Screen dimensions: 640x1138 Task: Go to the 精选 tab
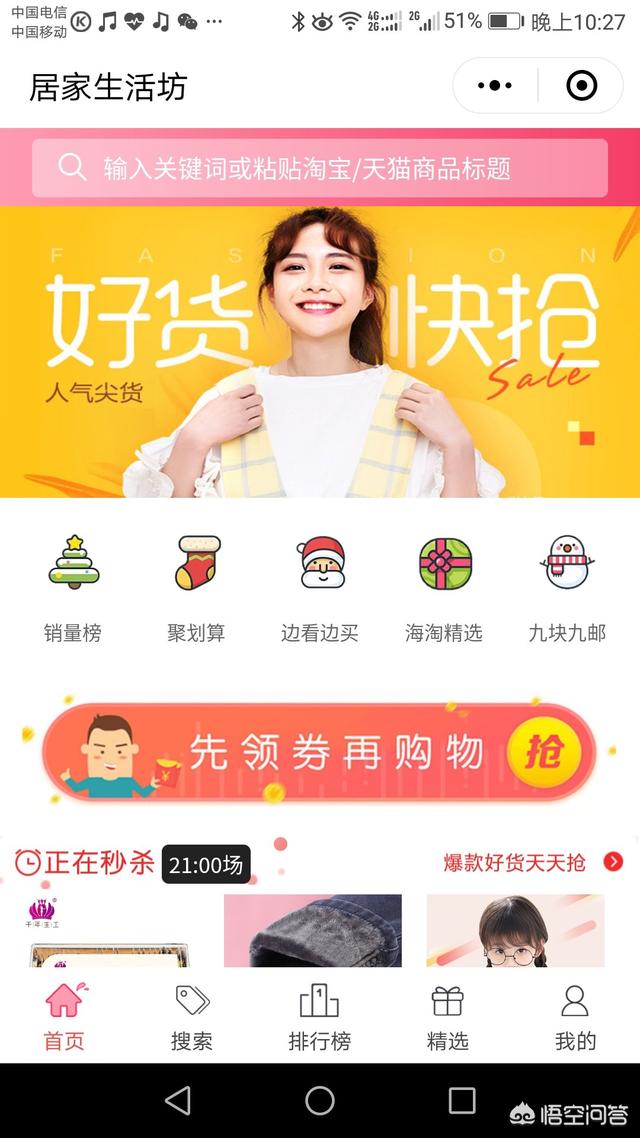click(x=448, y=1016)
